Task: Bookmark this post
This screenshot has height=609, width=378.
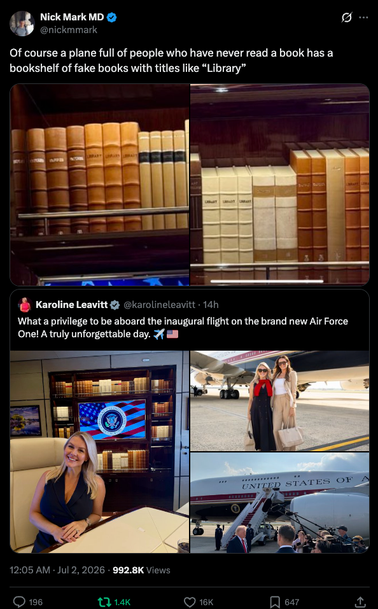Action: point(275,602)
